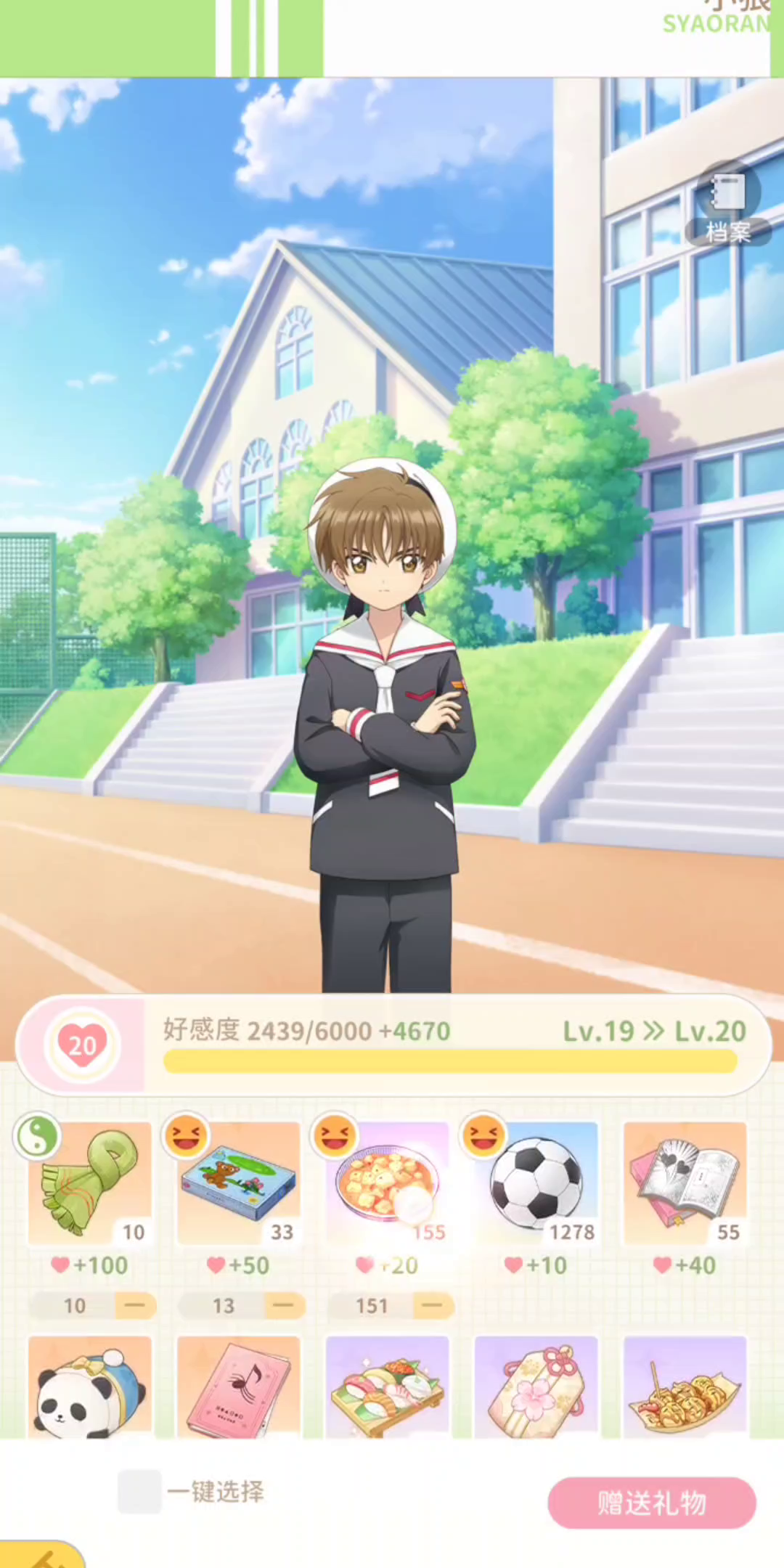Select the soccer ball gift

coord(536,1184)
